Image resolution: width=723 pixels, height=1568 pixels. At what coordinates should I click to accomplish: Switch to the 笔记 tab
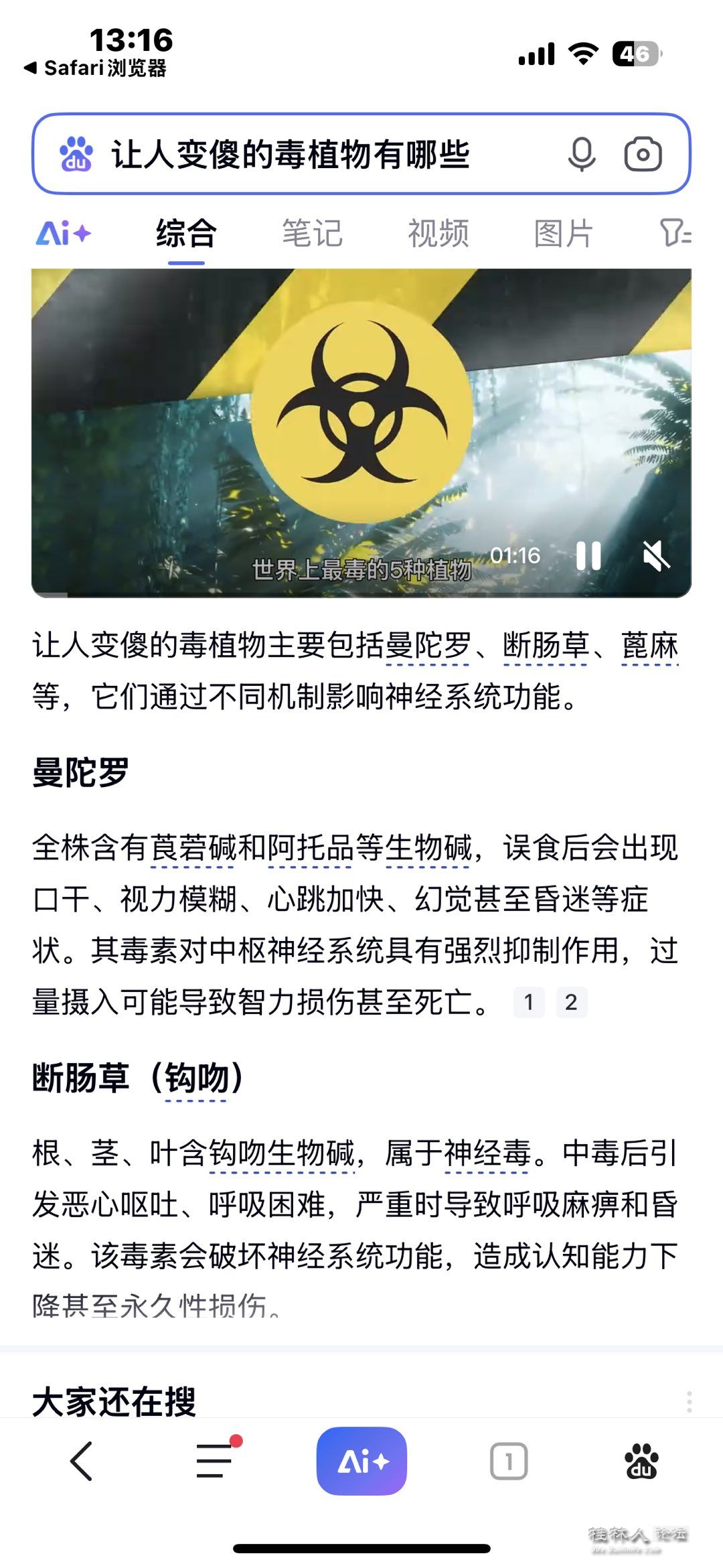312,234
